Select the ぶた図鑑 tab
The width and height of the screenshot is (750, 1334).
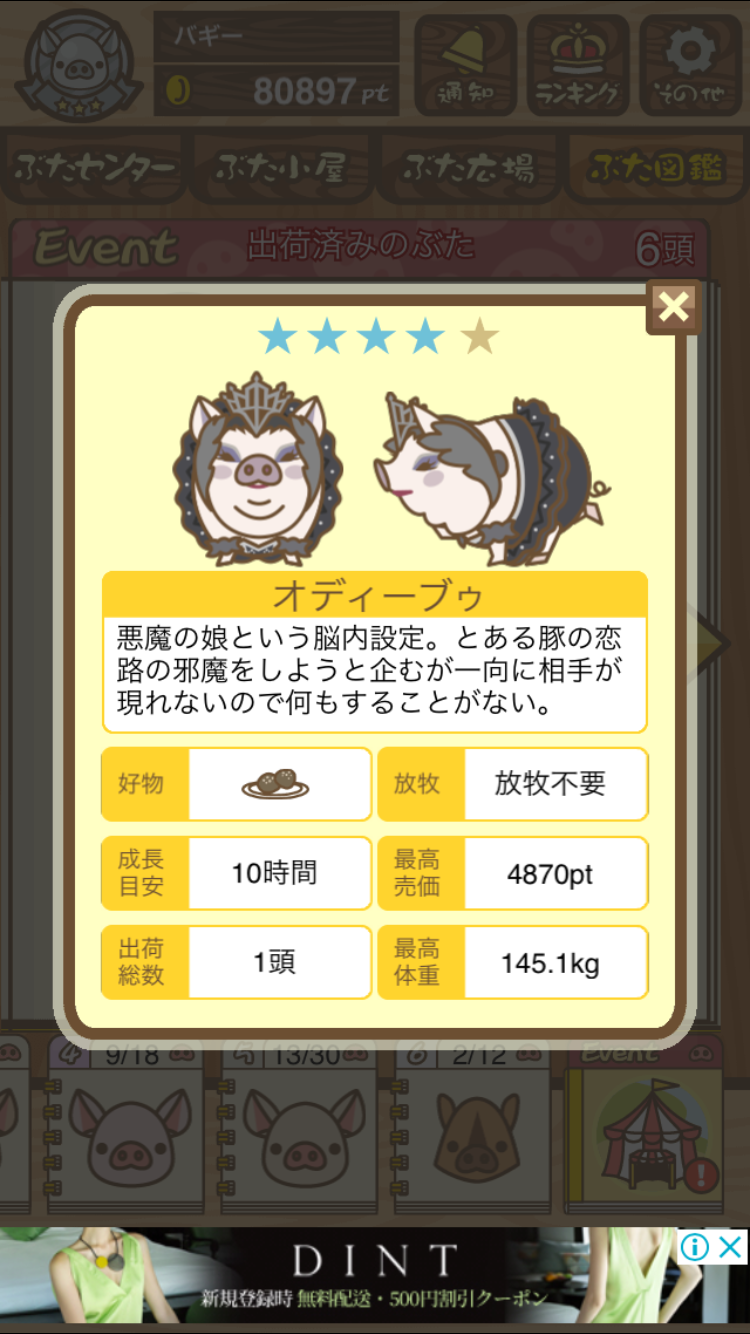[x=655, y=169]
